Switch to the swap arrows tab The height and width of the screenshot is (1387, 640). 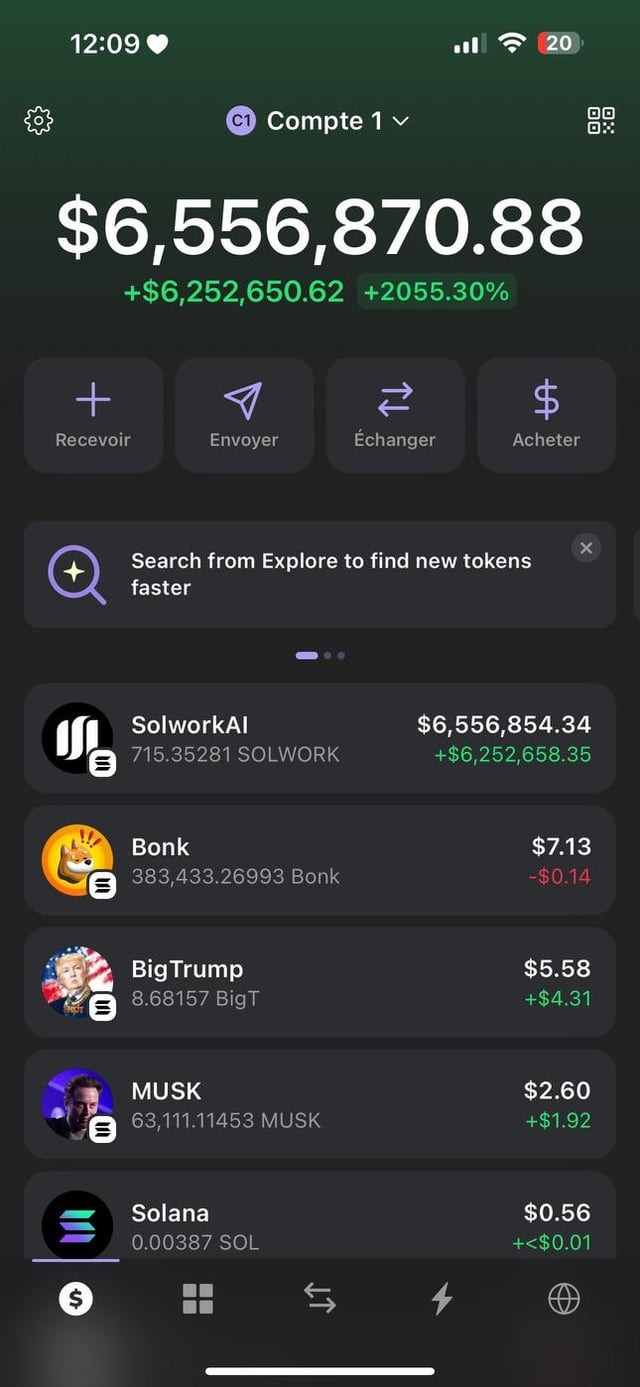pyautogui.click(x=320, y=1299)
